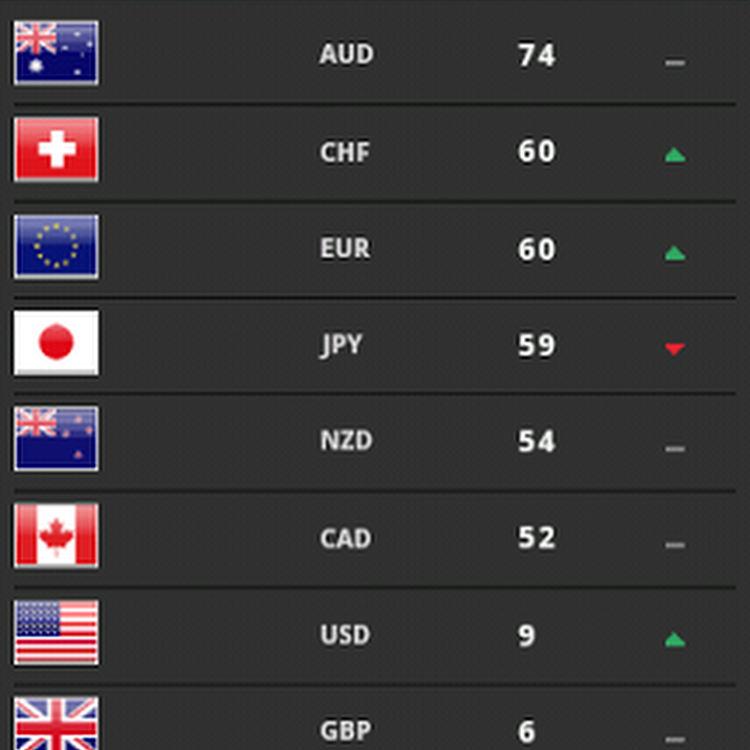Open the CAD currency row

(x=374, y=538)
